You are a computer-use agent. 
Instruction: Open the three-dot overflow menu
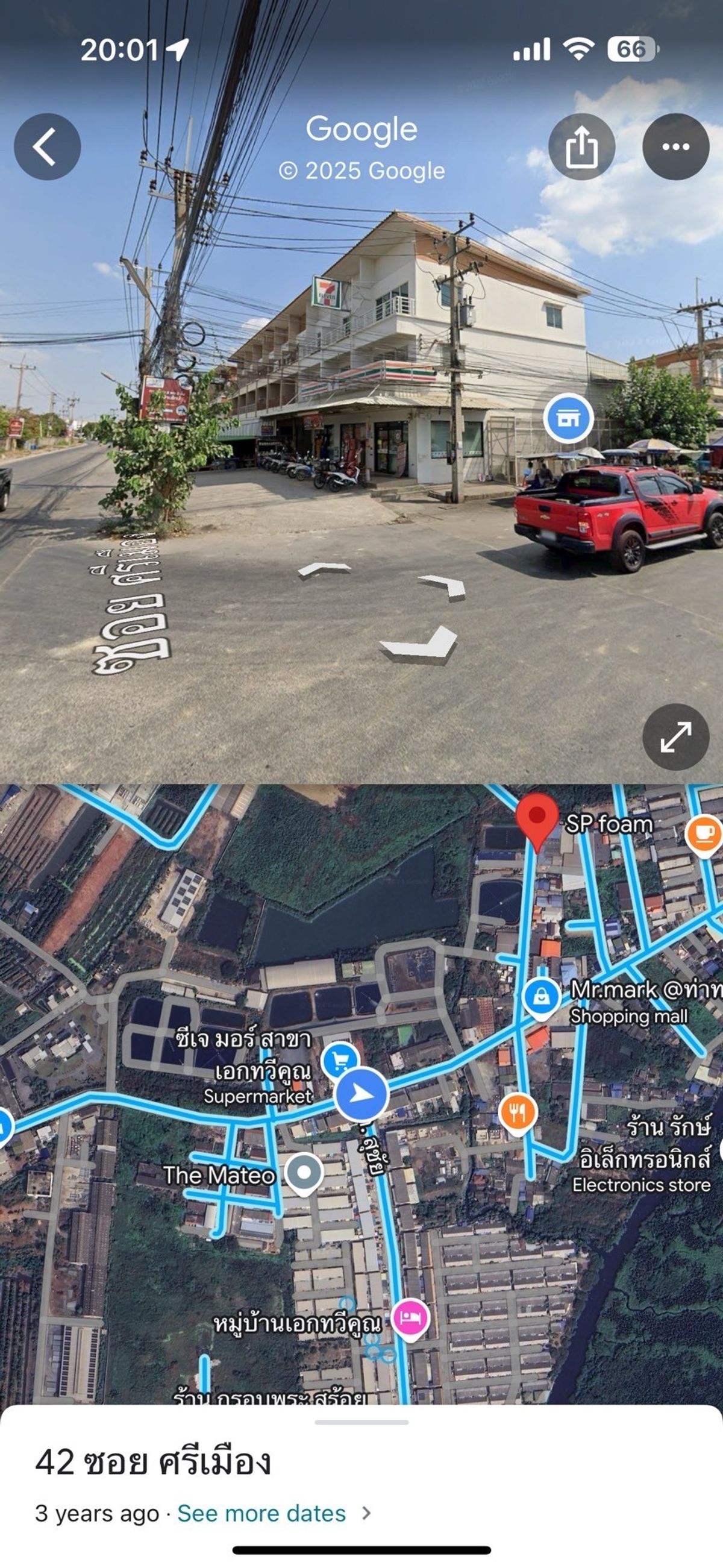pos(675,146)
